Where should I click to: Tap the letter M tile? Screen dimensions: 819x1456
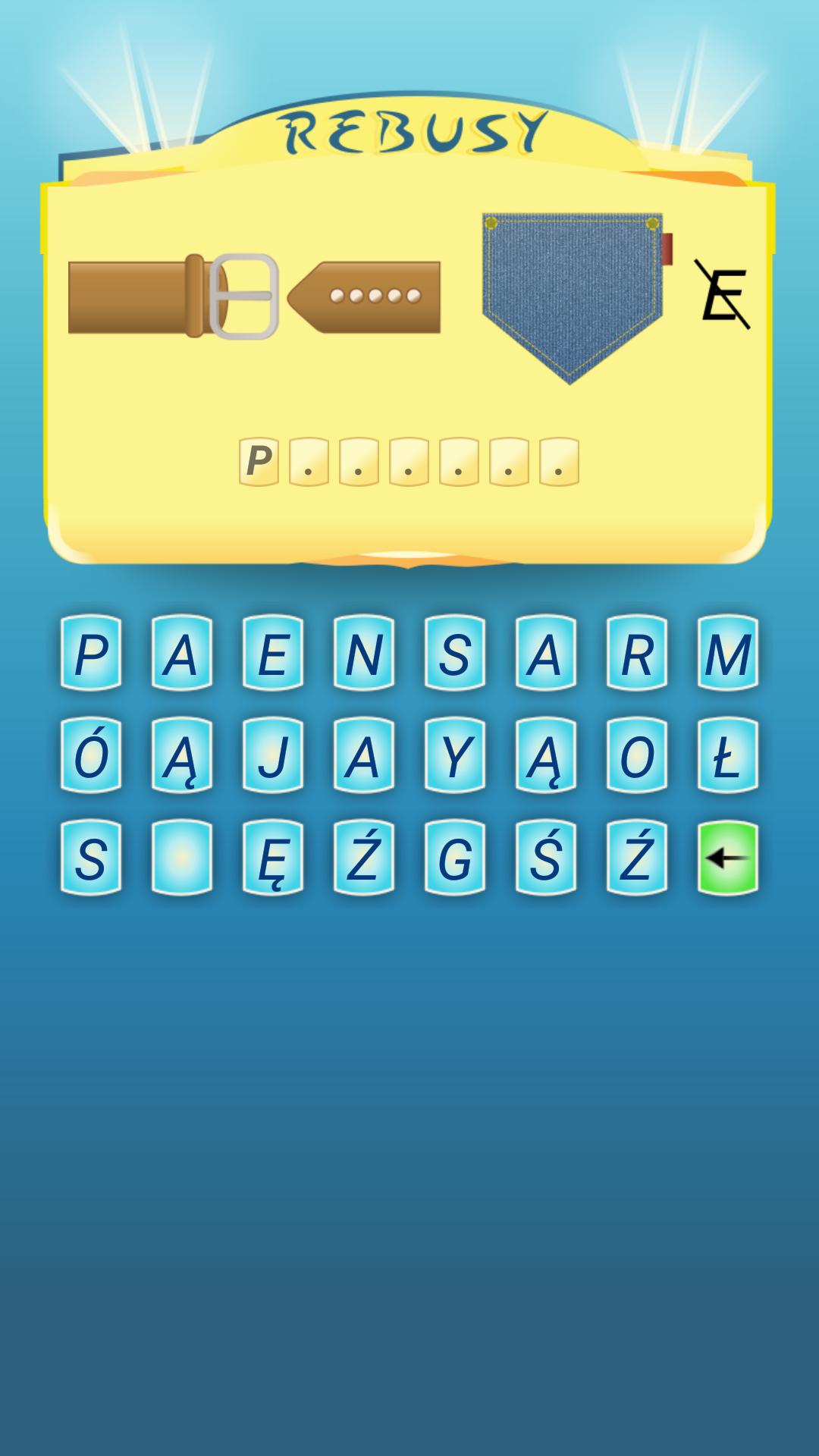pos(728,653)
